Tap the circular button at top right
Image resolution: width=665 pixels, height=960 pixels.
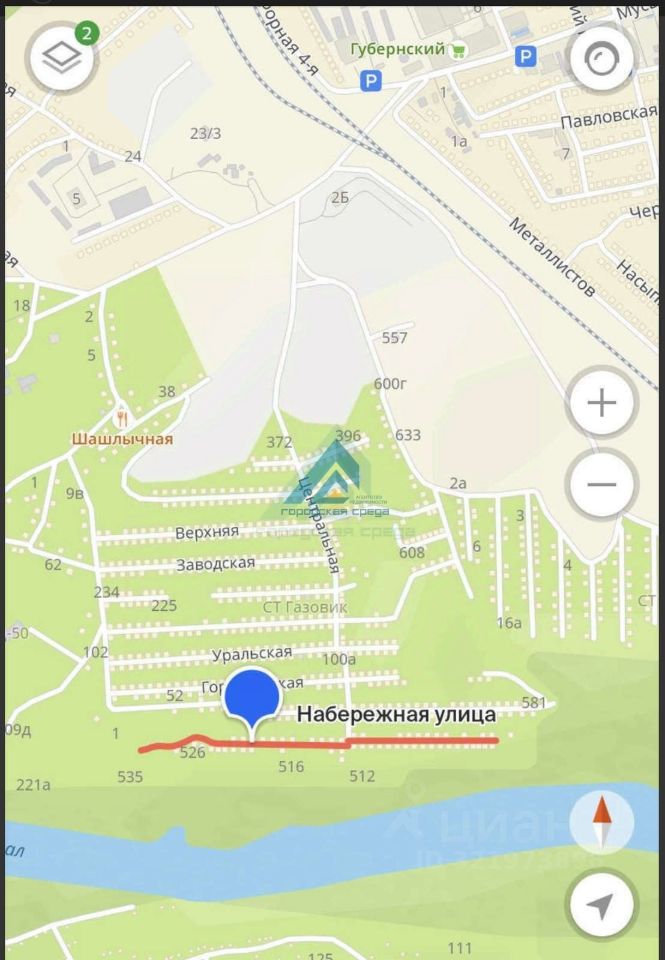coord(602,60)
